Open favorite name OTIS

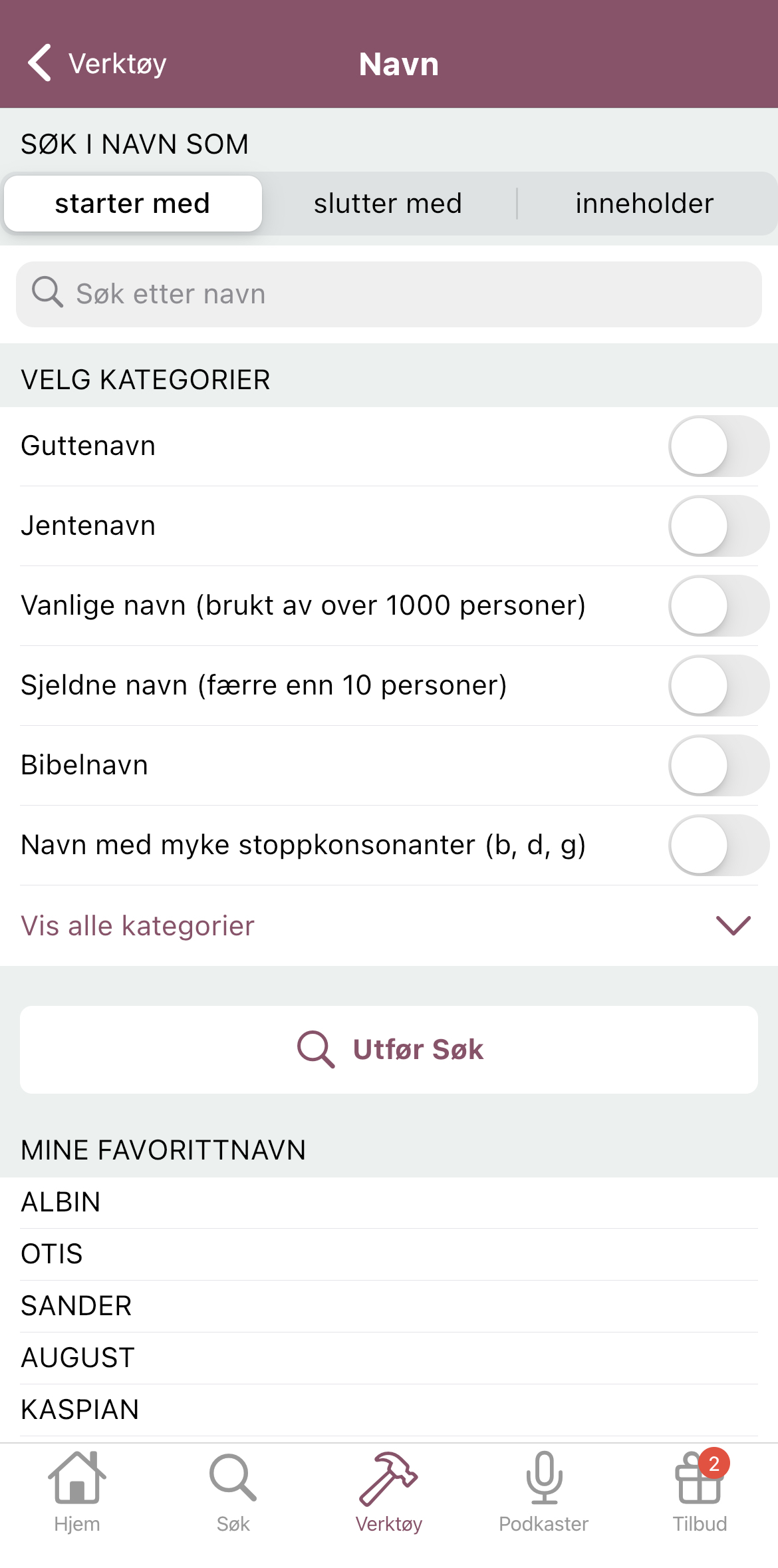coord(389,1254)
